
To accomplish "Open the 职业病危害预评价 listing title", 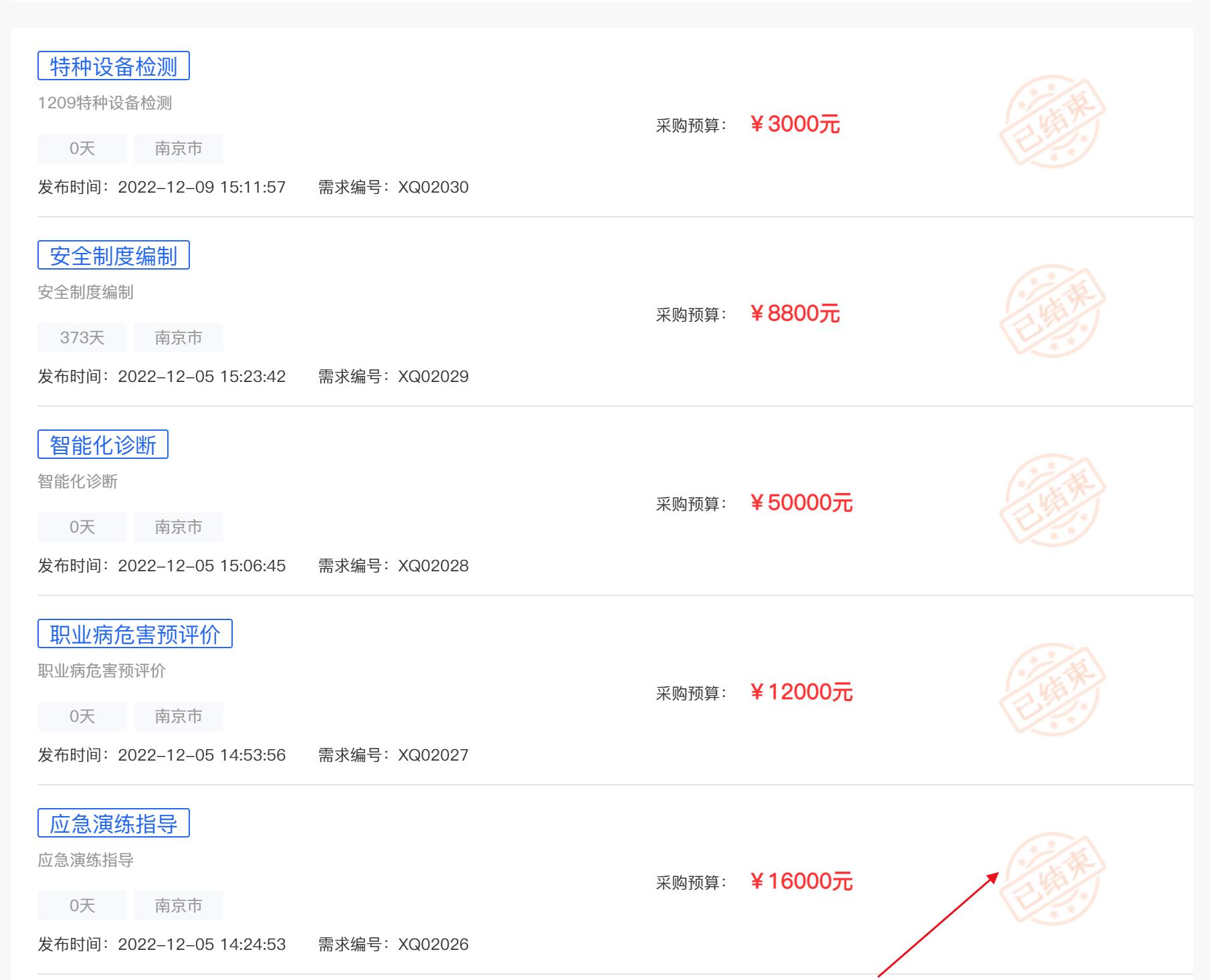I will [134, 634].
